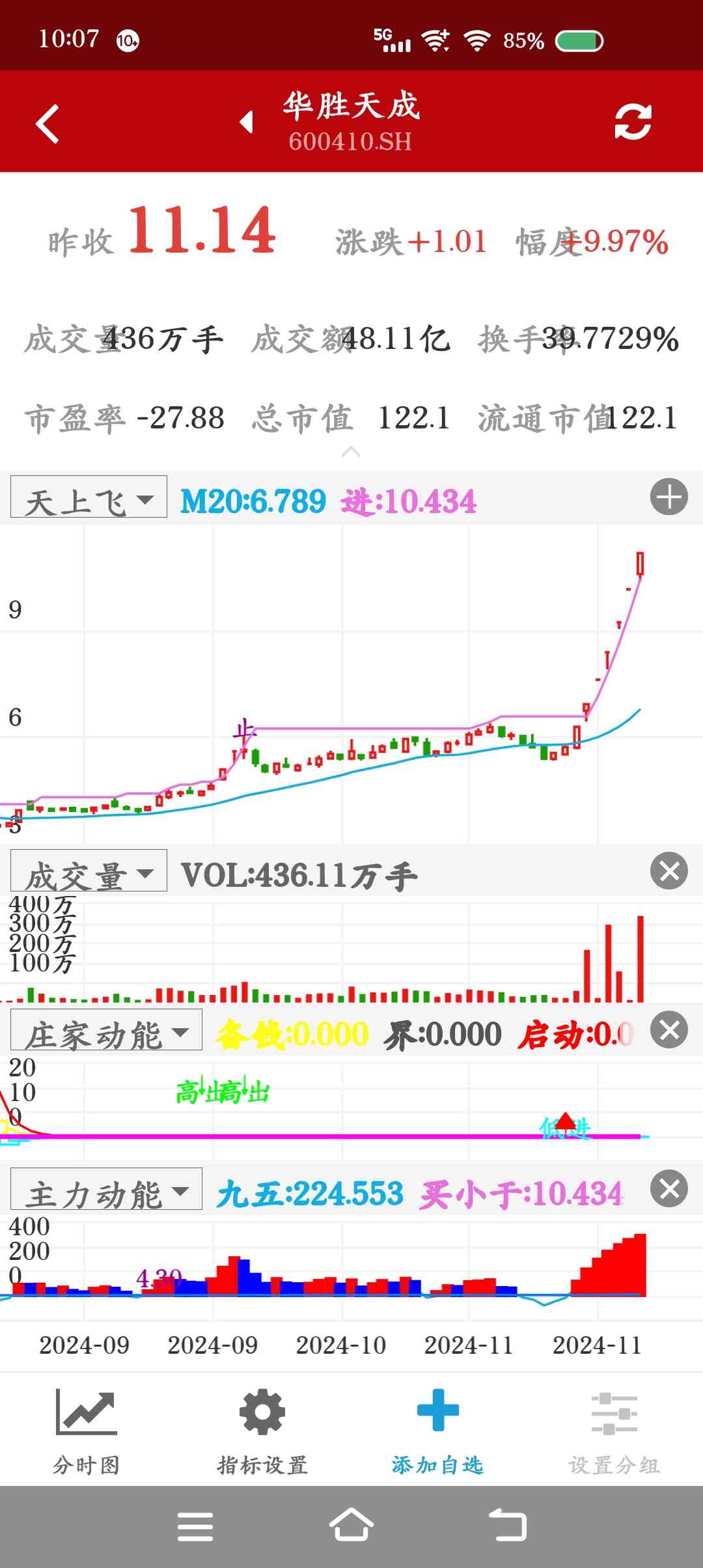Viewport: 703px width, 1568px height.
Task: Open the system recent apps menu
Action: click(195, 1526)
